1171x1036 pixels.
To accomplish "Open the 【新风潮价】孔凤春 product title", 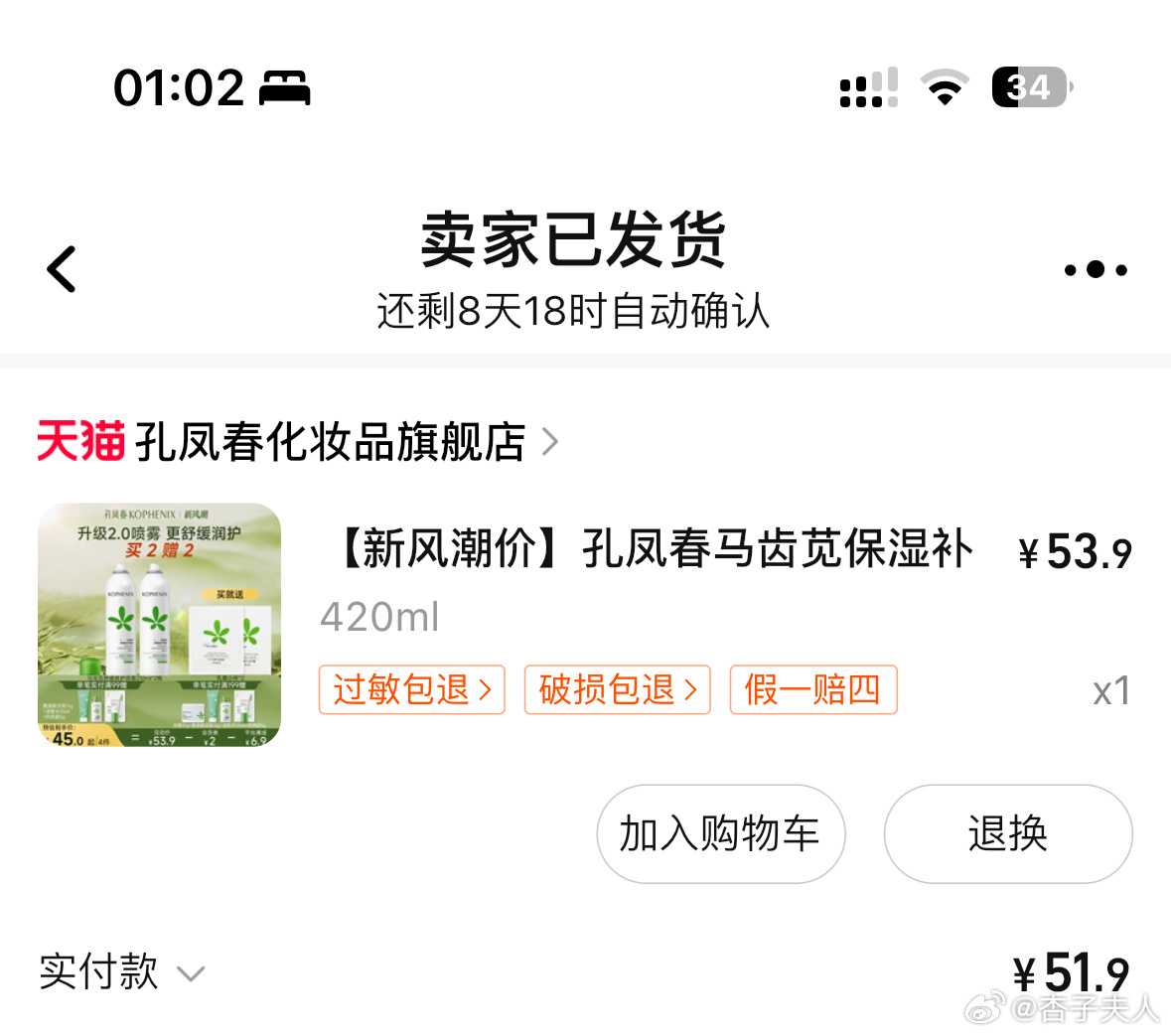I will point(656,548).
